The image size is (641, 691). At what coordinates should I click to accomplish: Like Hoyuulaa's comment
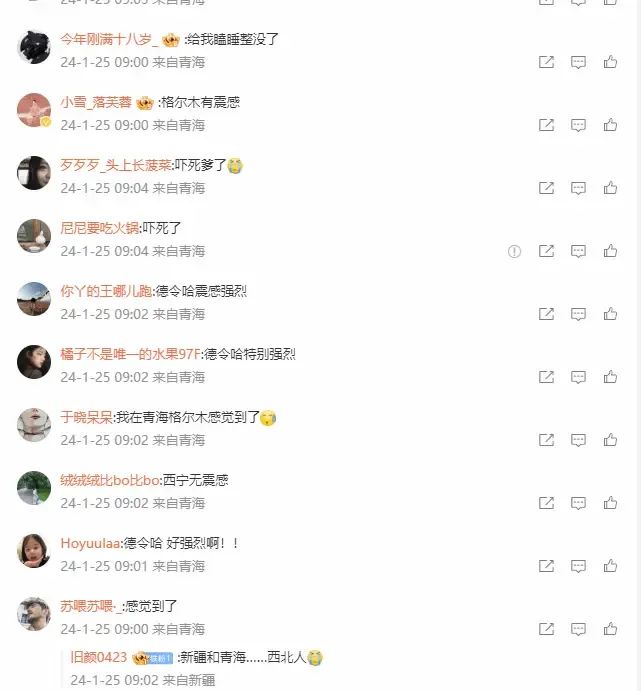pyautogui.click(x=610, y=566)
